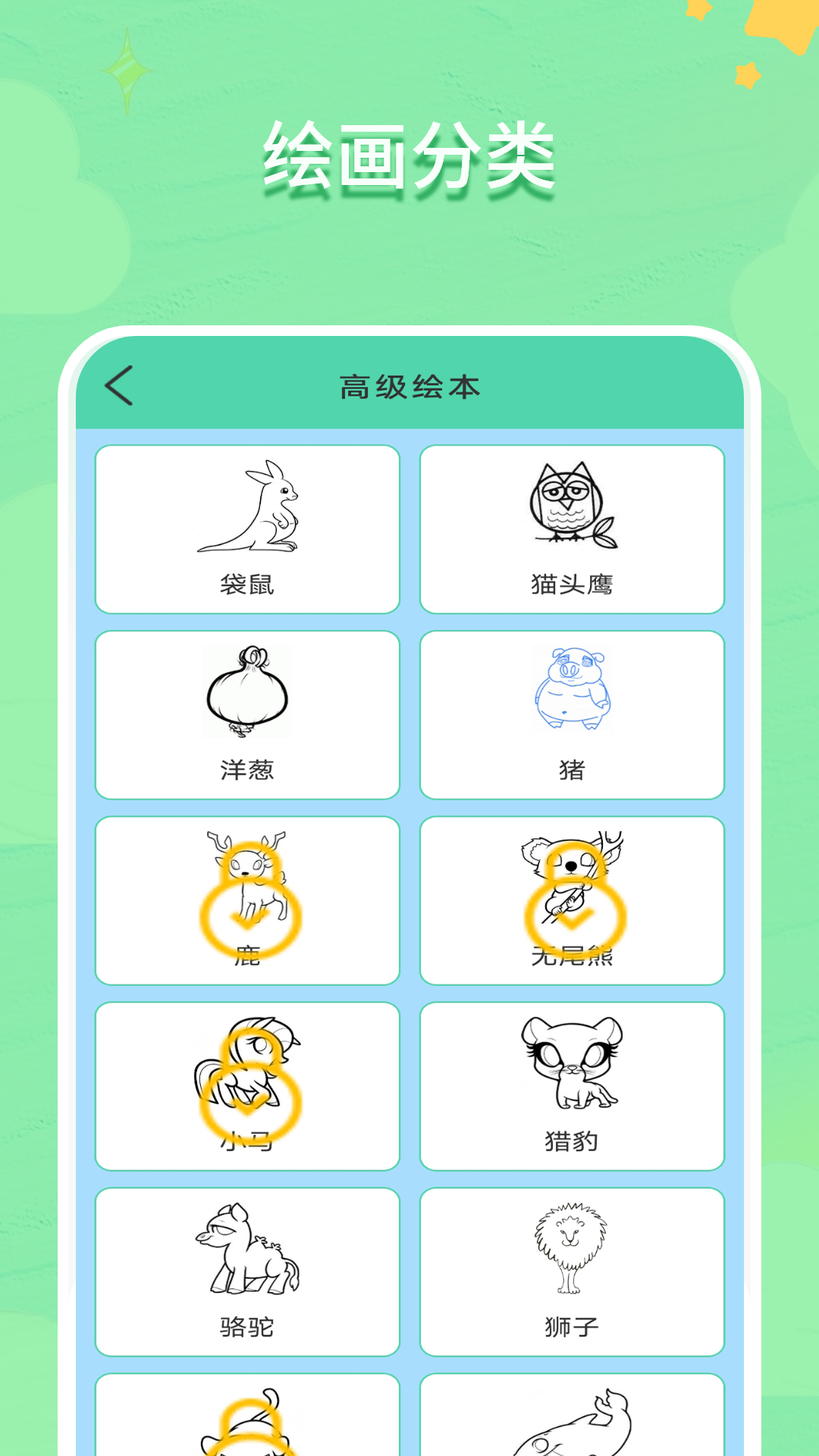Image resolution: width=819 pixels, height=1456 pixels.
Task: Tap the 高级绘本 title bar
Action: (409, 385)
